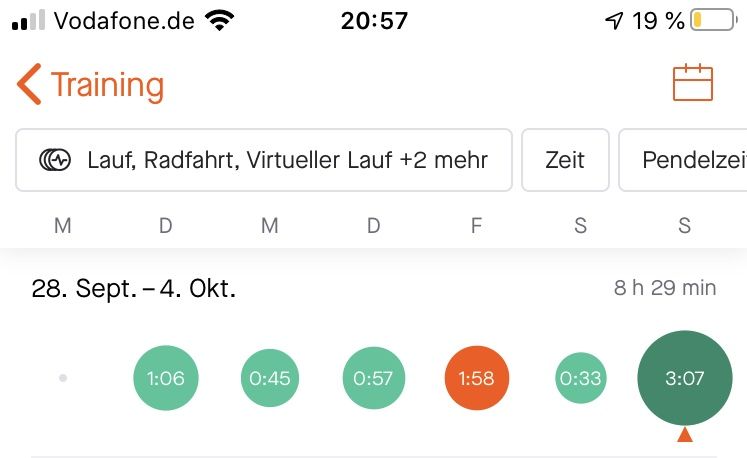Open the 3:07 activity bubble
The width and height of the screenshot is (747, 458).
[684, 379]
